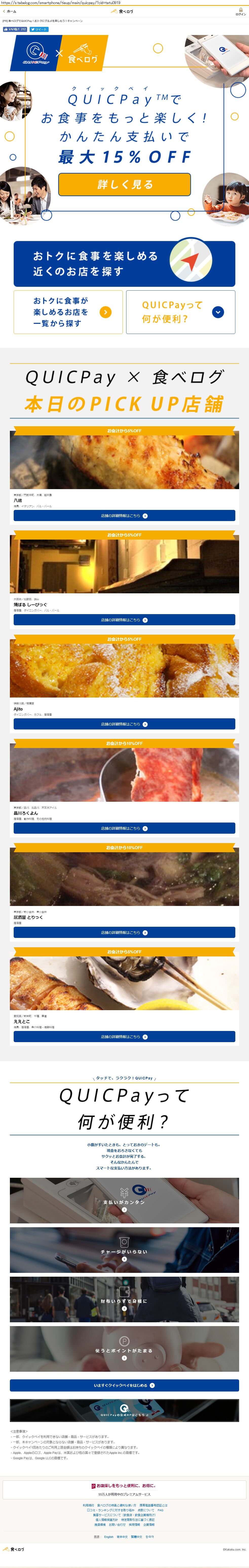Expand the 使うとポイントがたまる panel

point(124,1349)
